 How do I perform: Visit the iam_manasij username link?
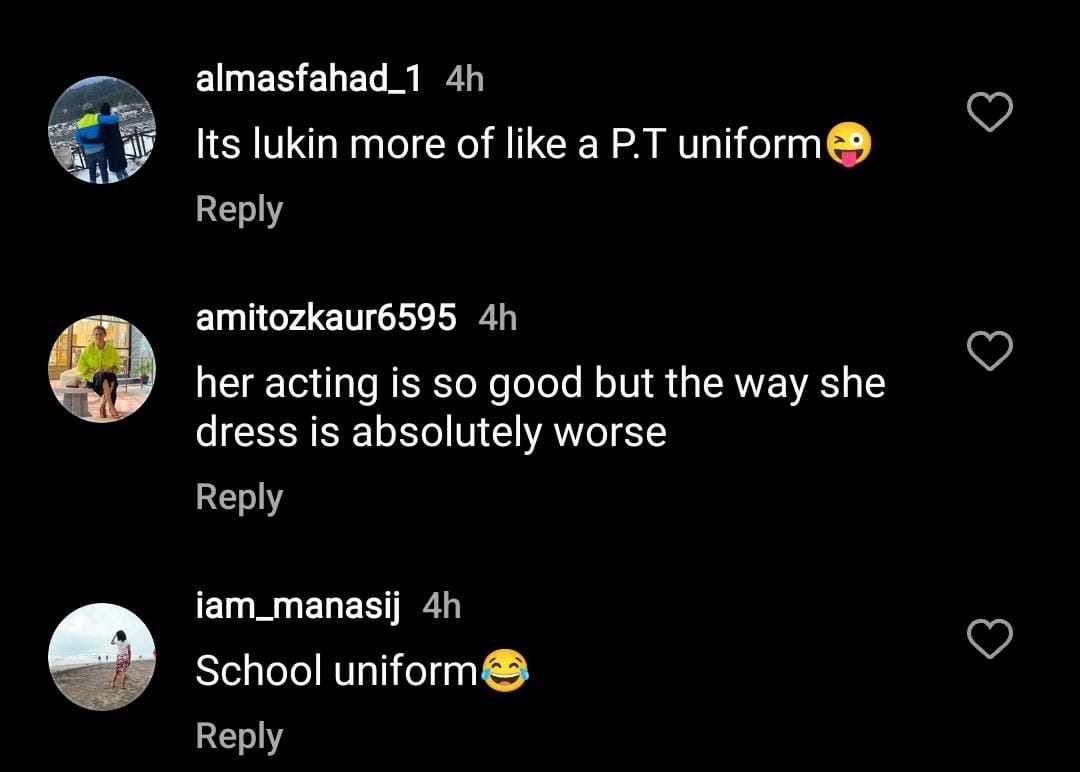pyautogui.click(x=298, y=606)
